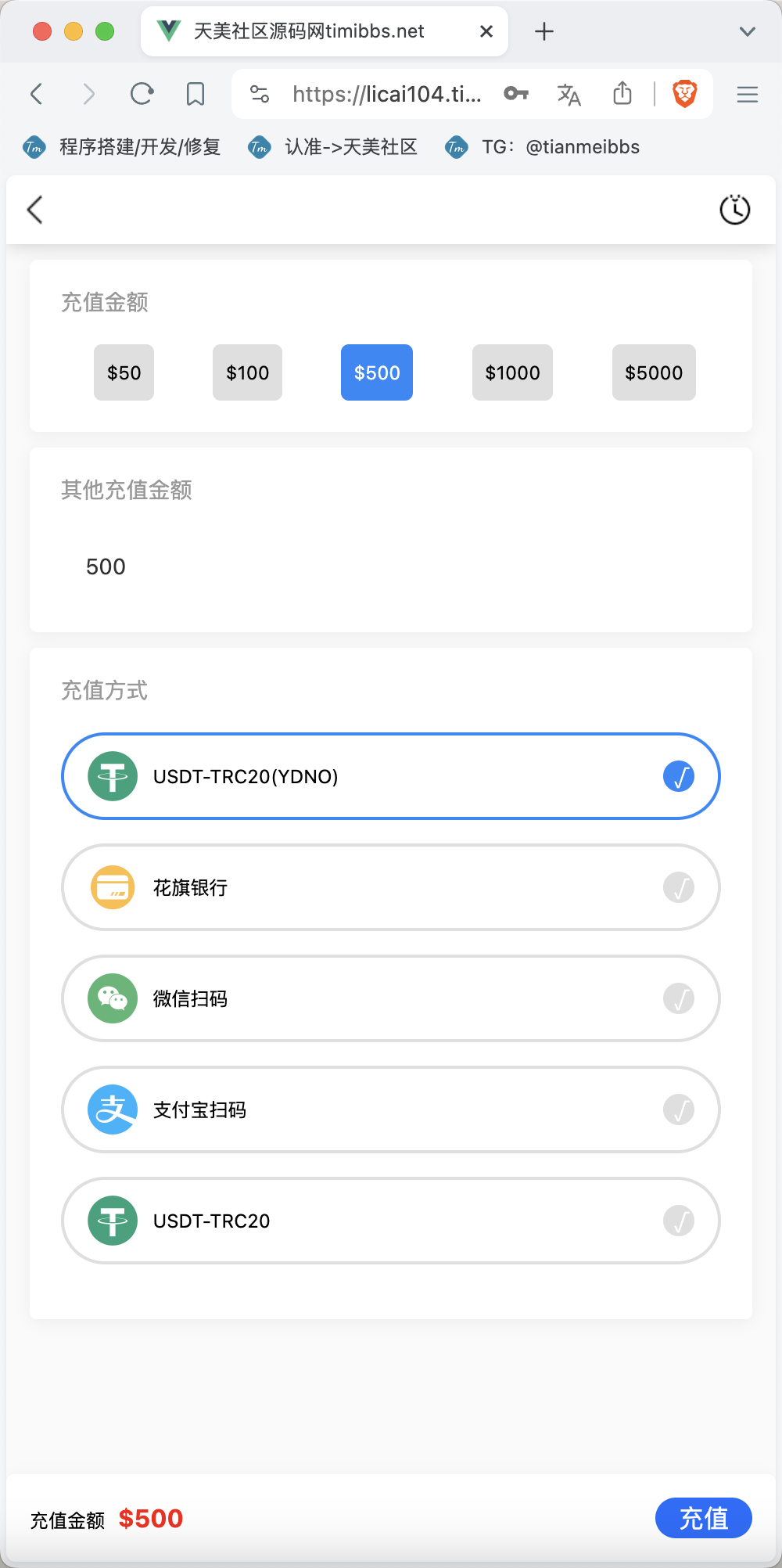Screen dimensions: 782x1568
Task: Go back using the app's back arrow
Action: coord(34,210)
